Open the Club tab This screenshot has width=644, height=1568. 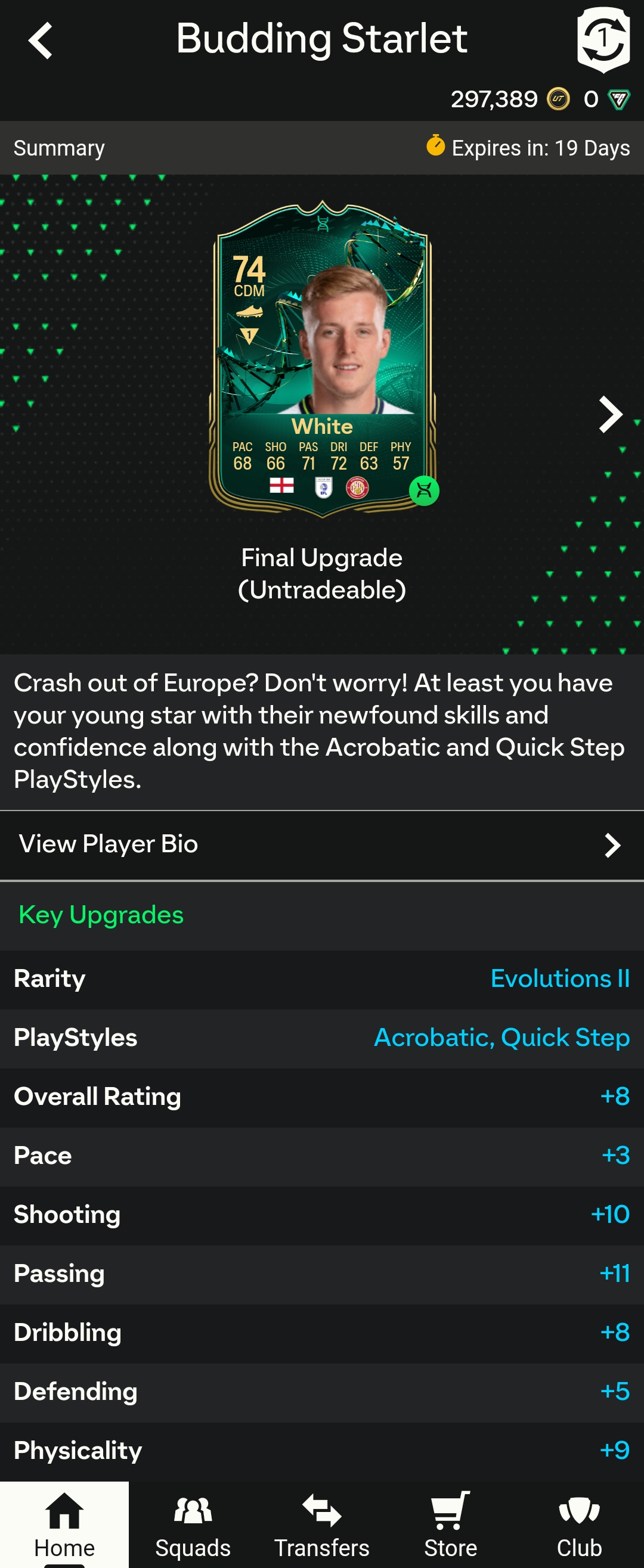(579, 1524)
